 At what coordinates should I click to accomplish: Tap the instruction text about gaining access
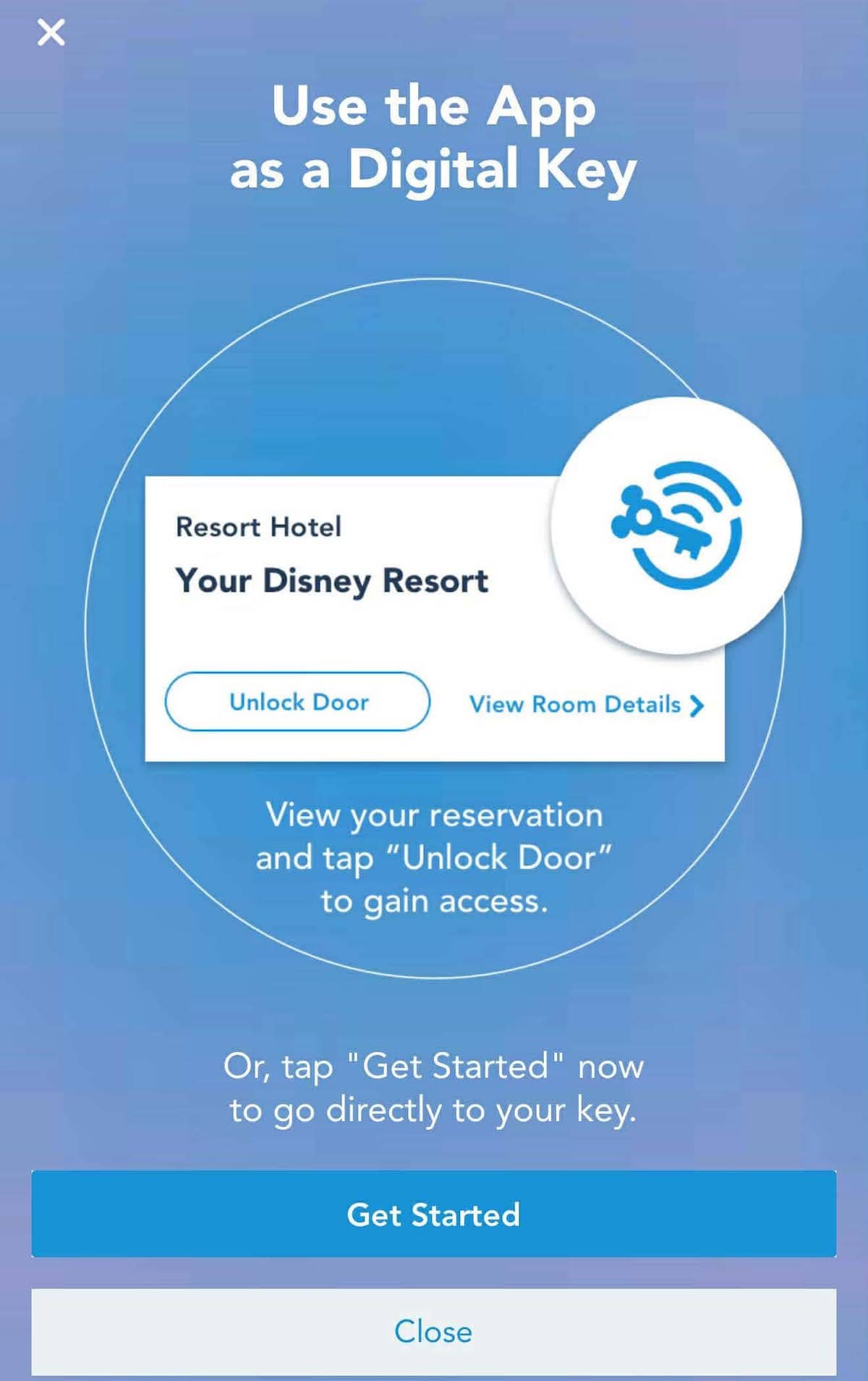click(434, 857)
